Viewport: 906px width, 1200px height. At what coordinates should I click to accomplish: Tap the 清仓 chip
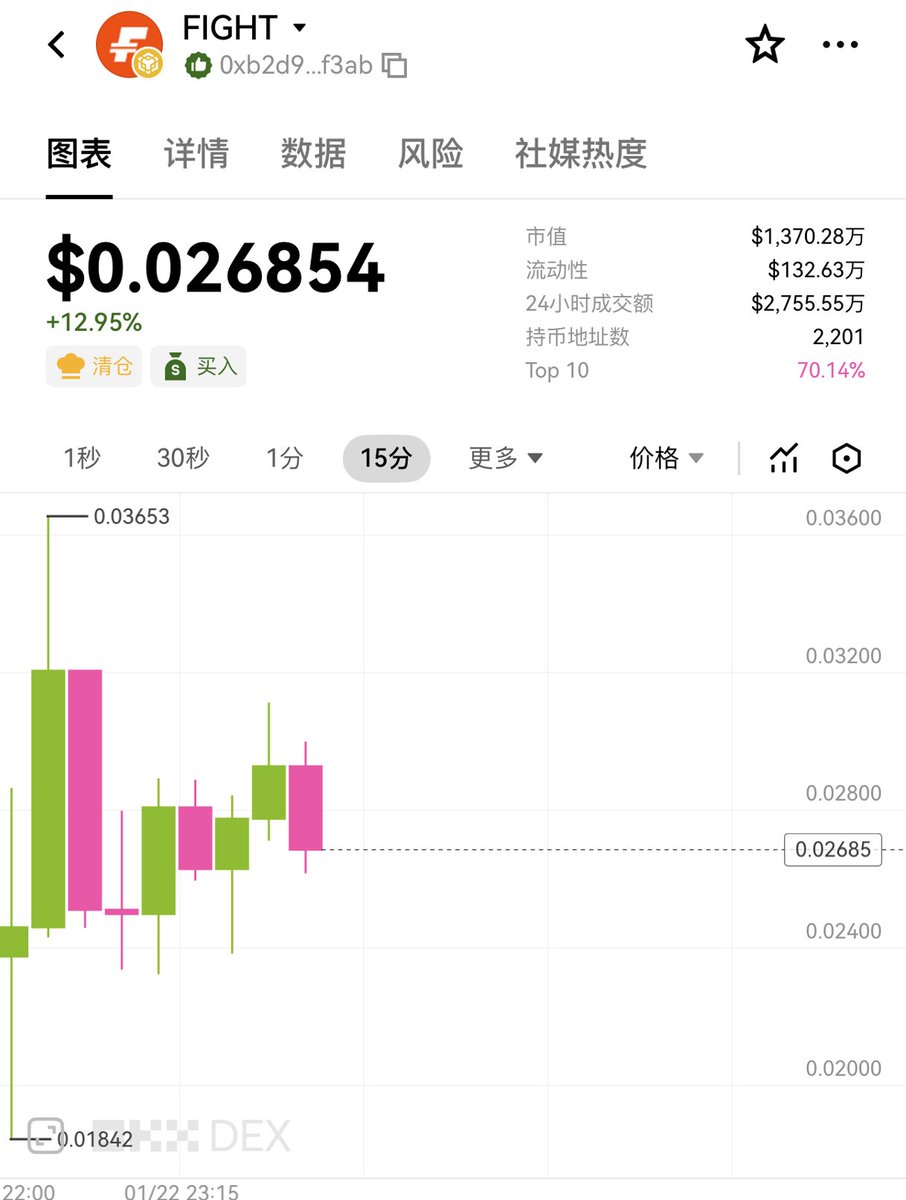click(94, 367)
